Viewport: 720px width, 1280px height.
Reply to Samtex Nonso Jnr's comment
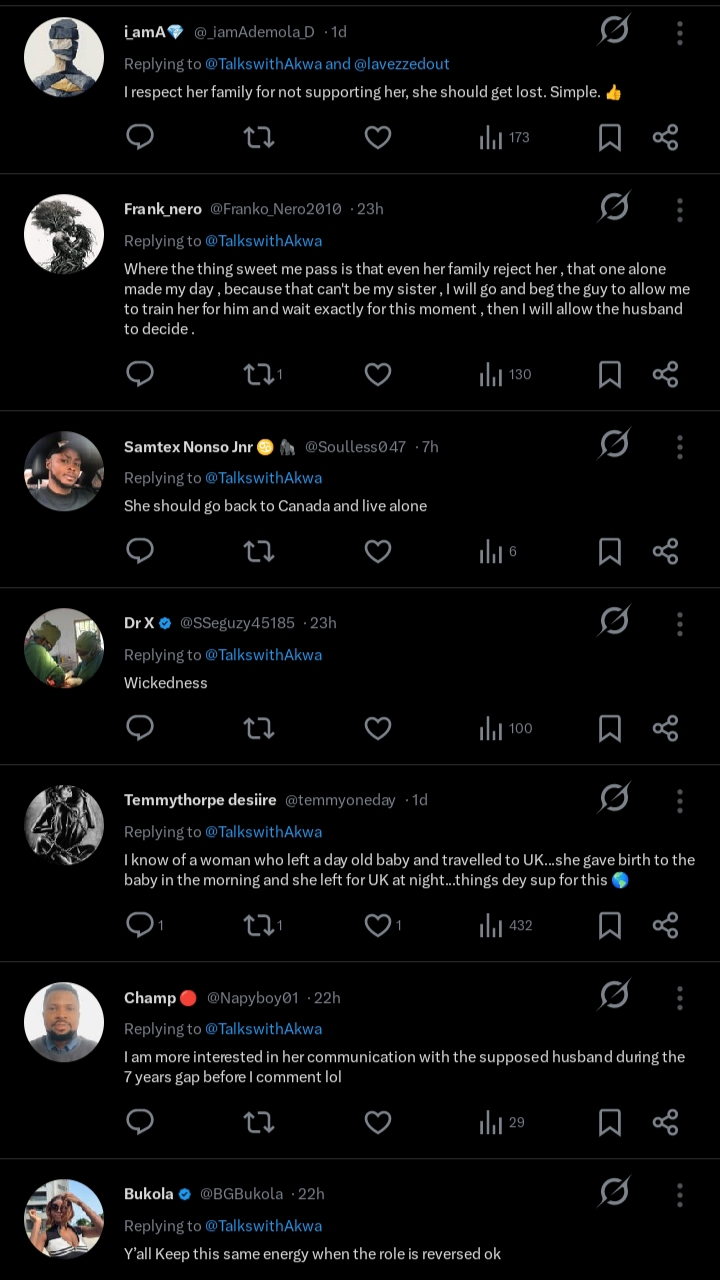(140, 551)
